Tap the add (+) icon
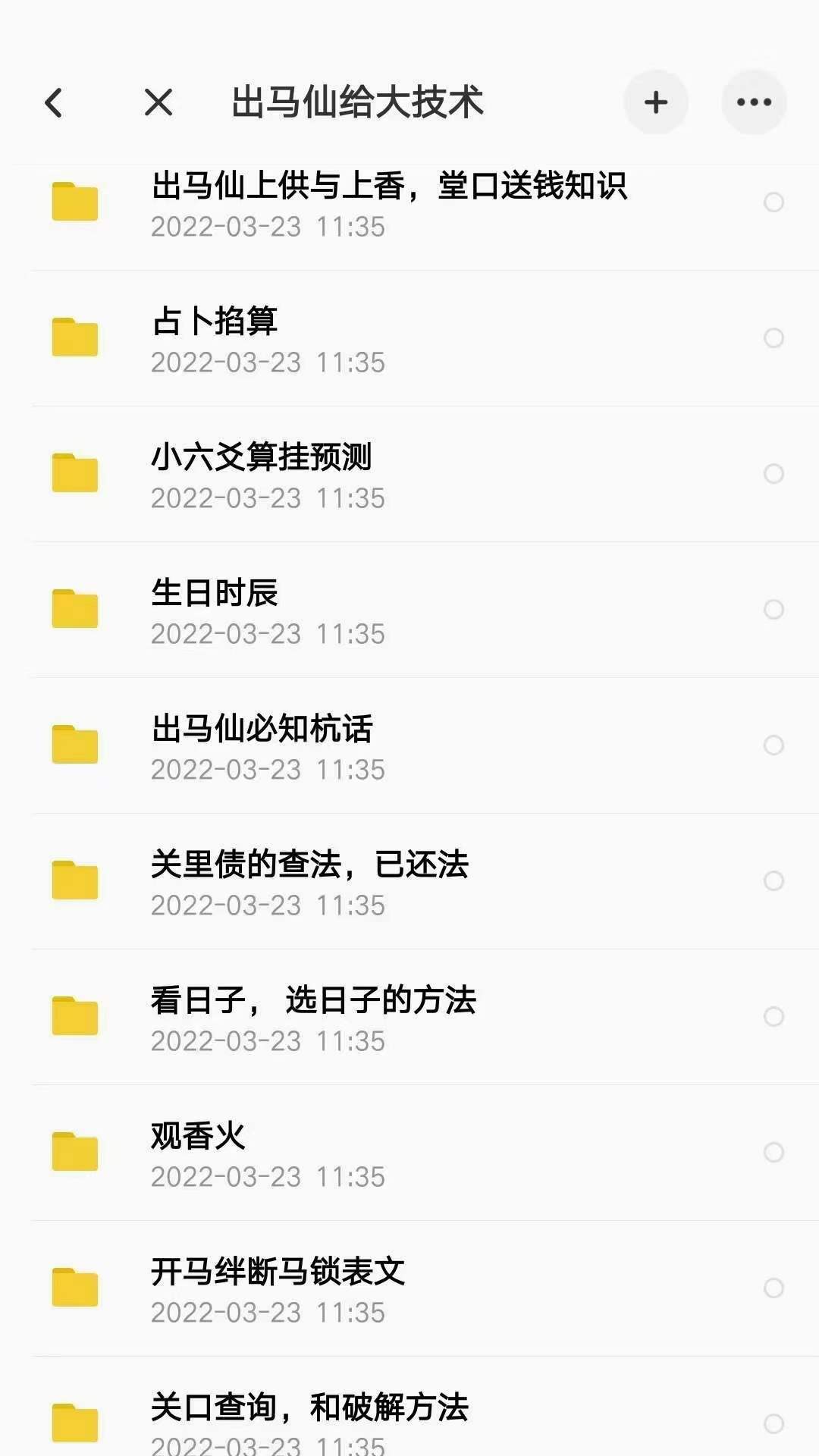819x1456 pixels. point(655,102)
